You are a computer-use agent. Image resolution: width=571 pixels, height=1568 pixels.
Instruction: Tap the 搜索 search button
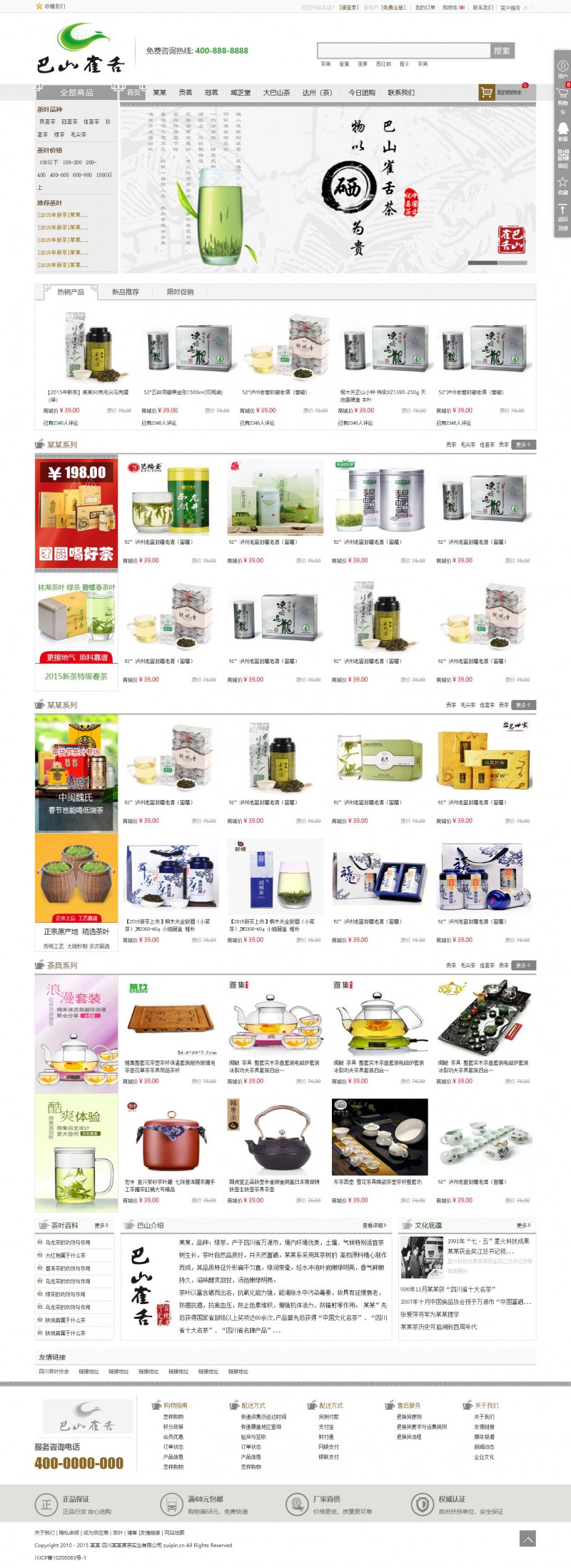coord(502,51)
